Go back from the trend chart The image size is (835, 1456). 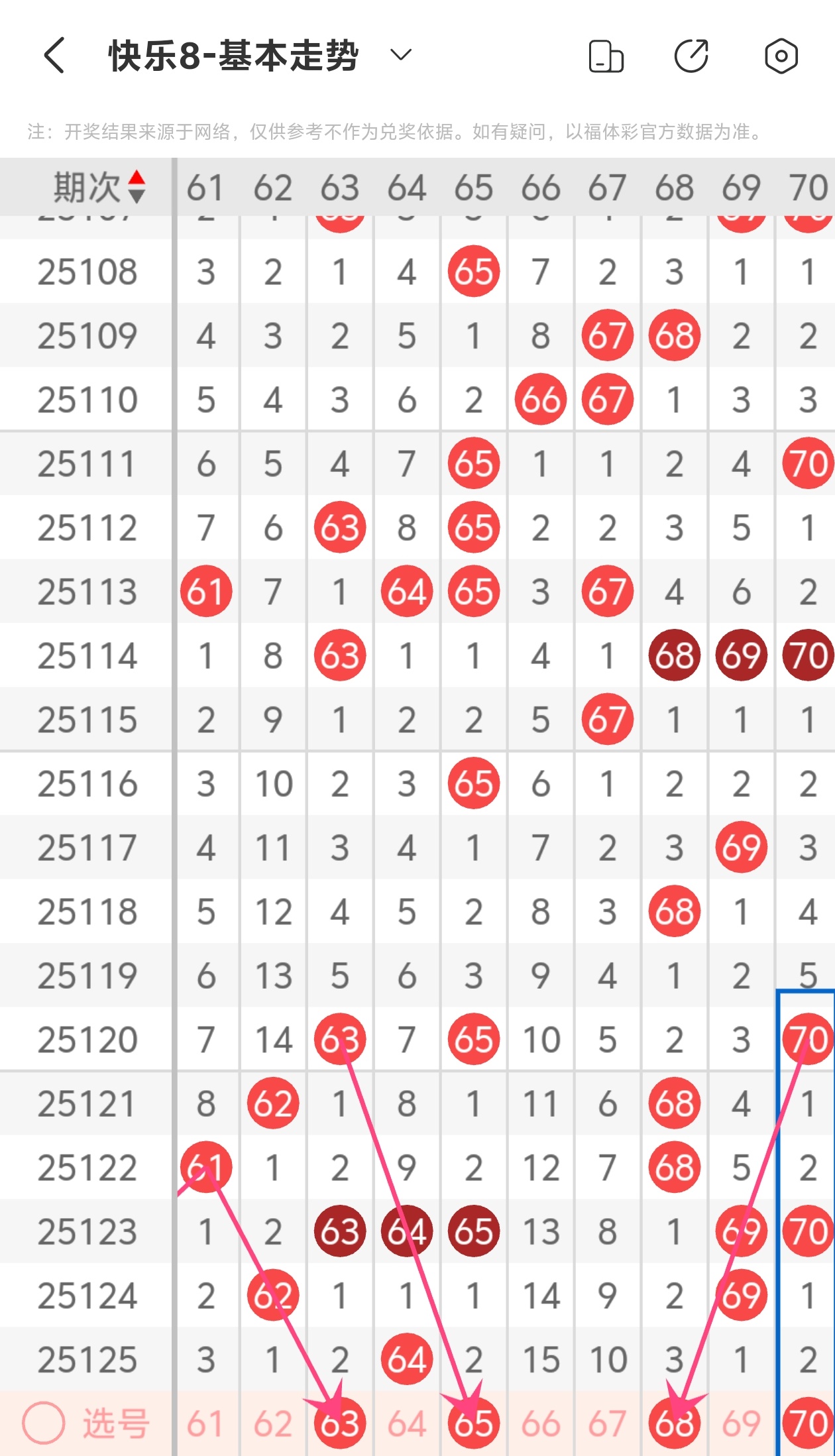point(54,55)
